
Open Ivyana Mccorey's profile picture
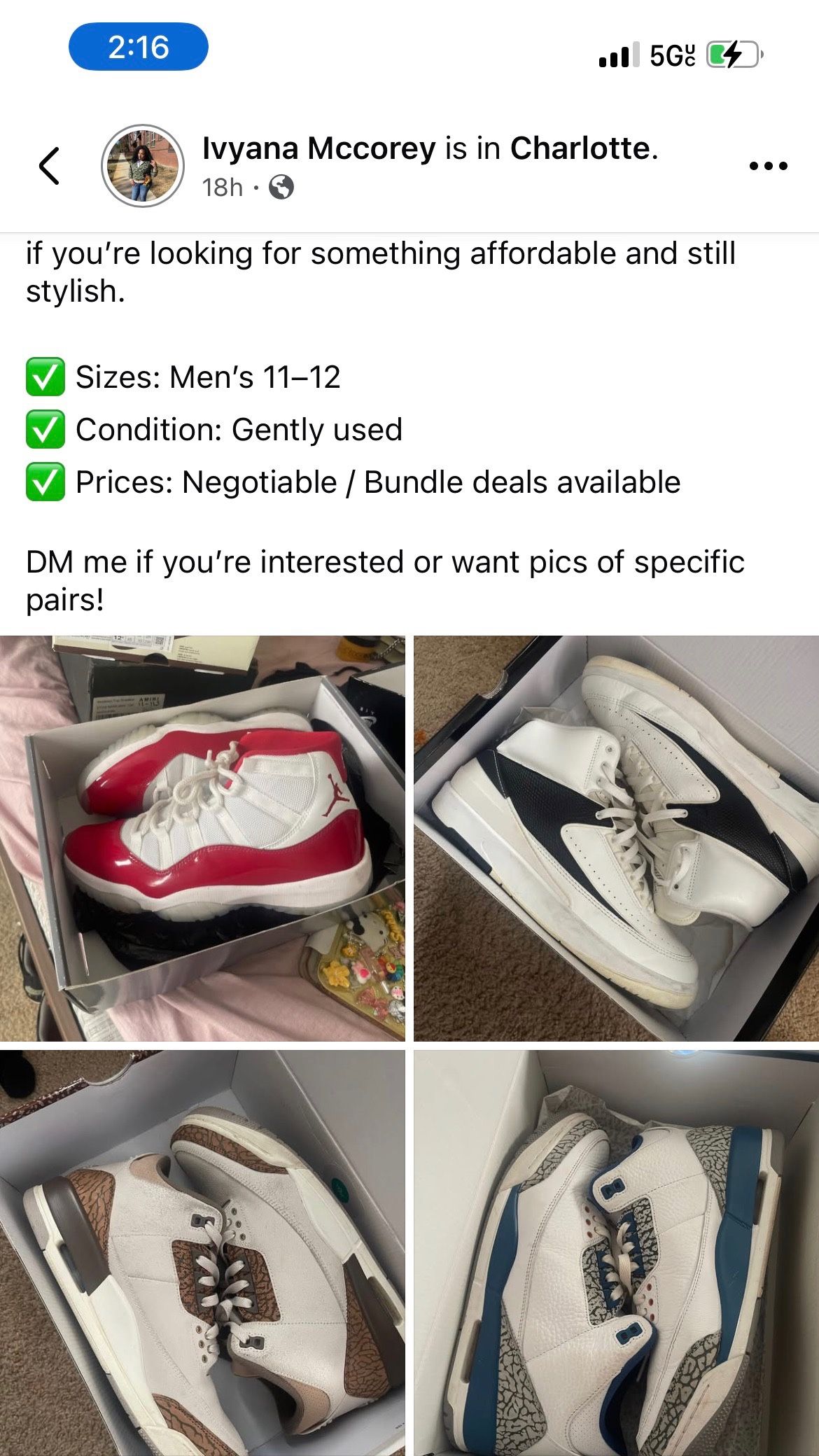click(x=143, y=166)
